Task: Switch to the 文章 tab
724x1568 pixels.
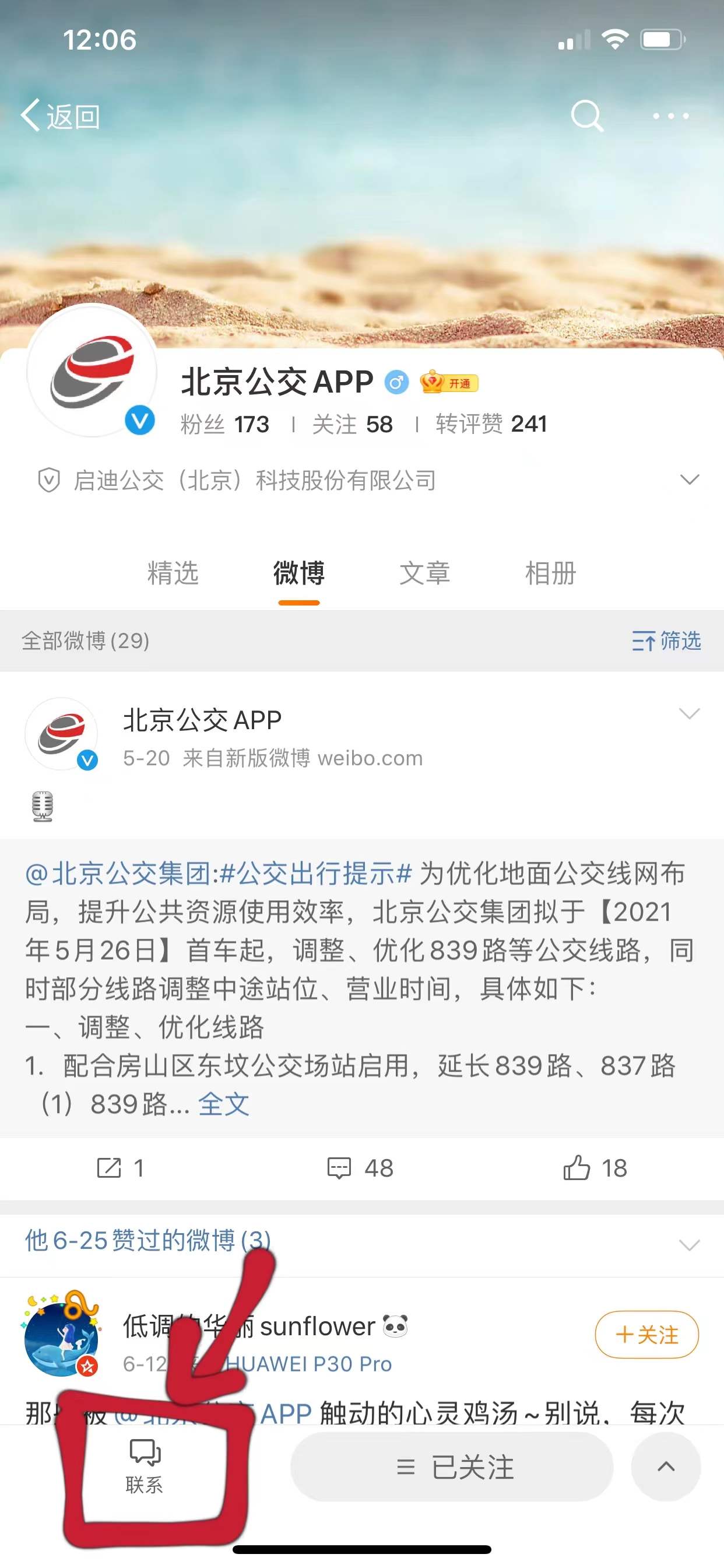Action: [425, 572]
